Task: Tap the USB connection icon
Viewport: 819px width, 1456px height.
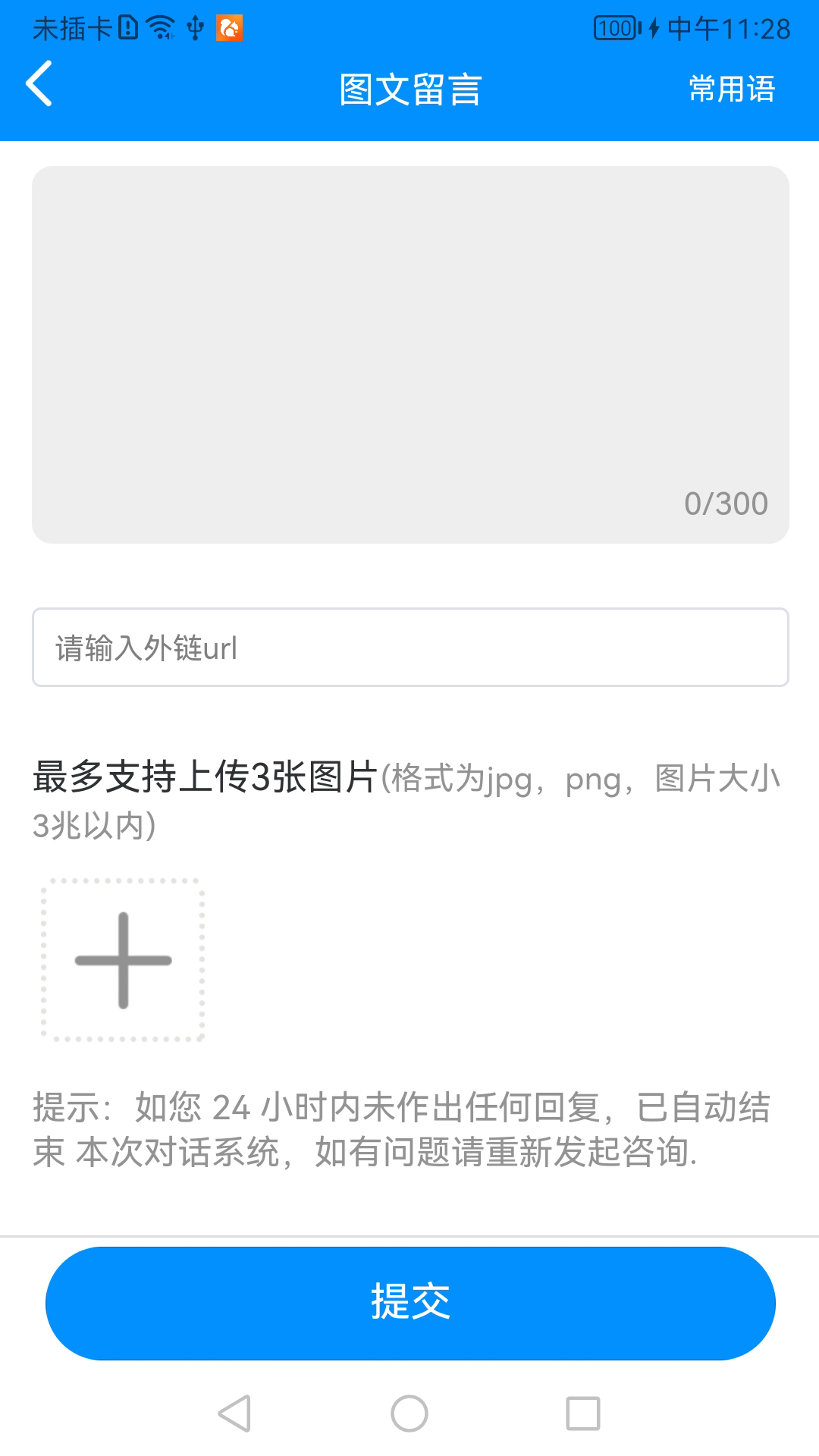Action: (x=195, y=27)
